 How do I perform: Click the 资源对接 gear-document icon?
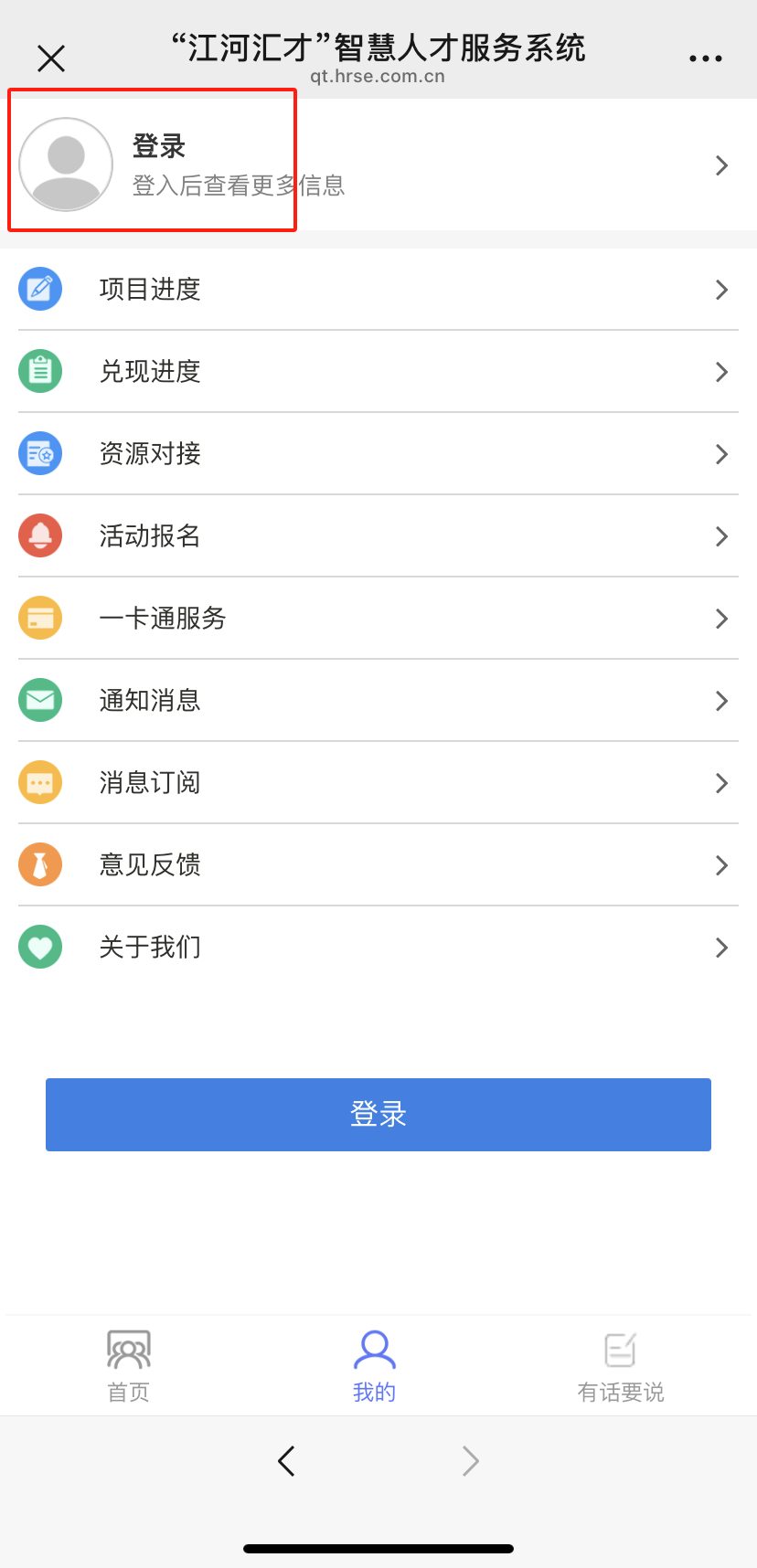[40, 453]
